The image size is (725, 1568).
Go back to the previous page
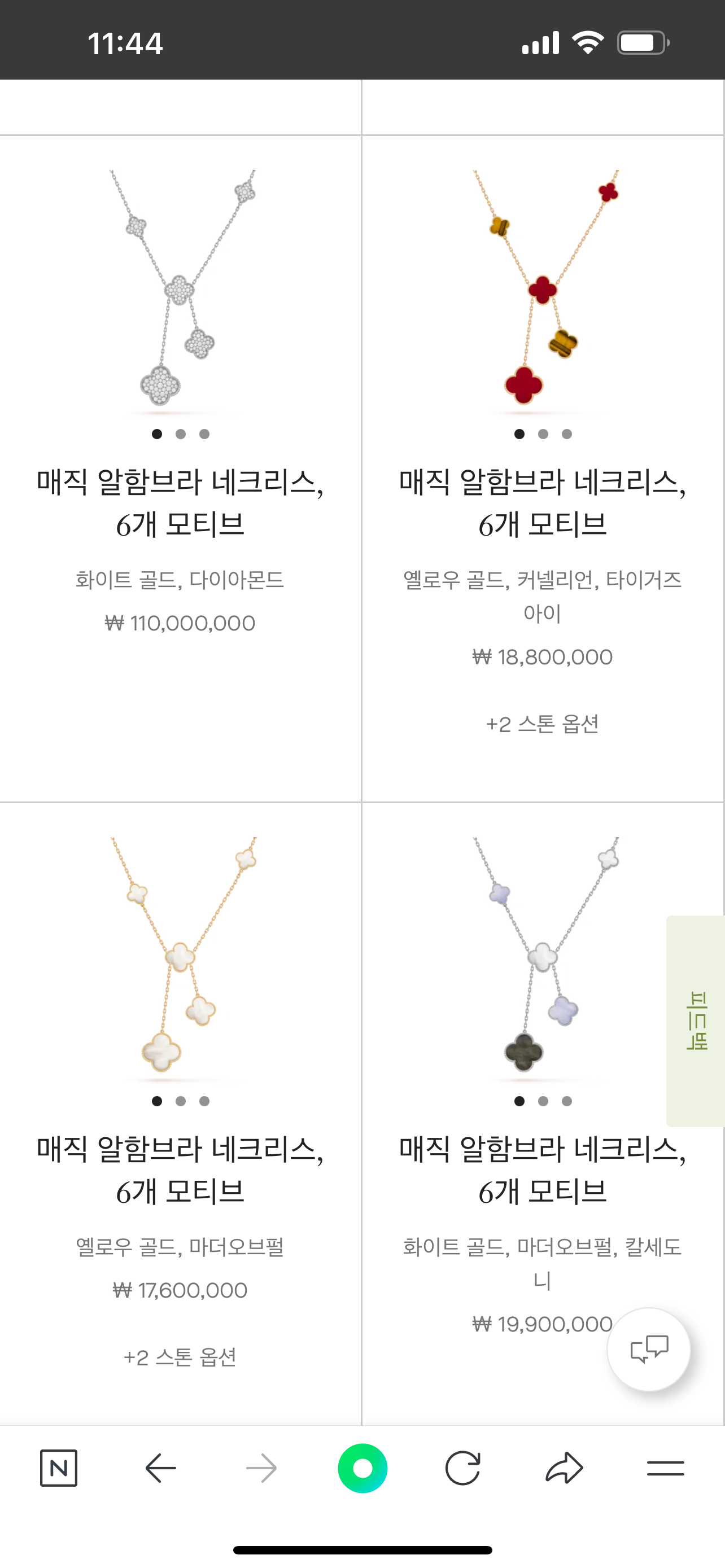pyautogui.click(x=161, y=1468)
